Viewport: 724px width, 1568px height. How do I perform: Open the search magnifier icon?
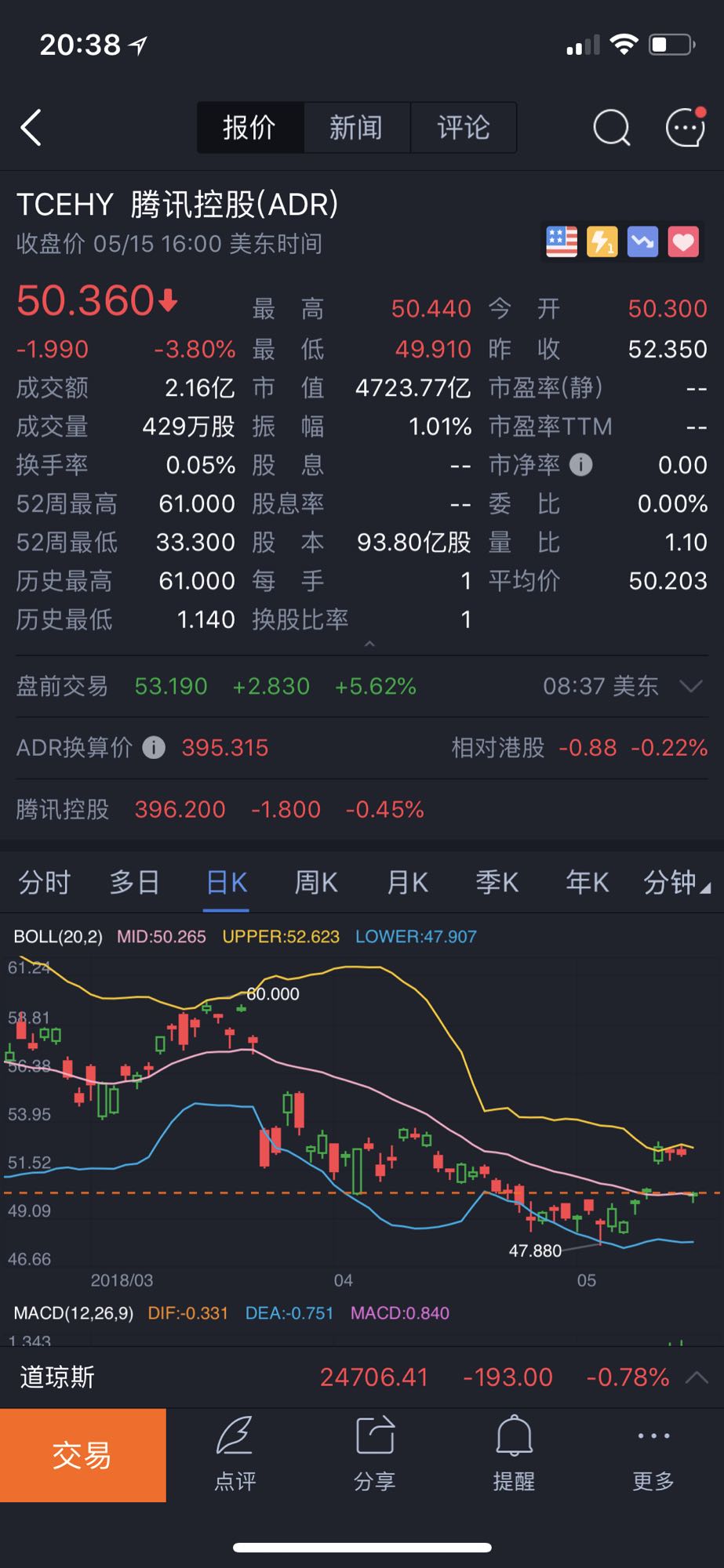click(x=612, y=127)
